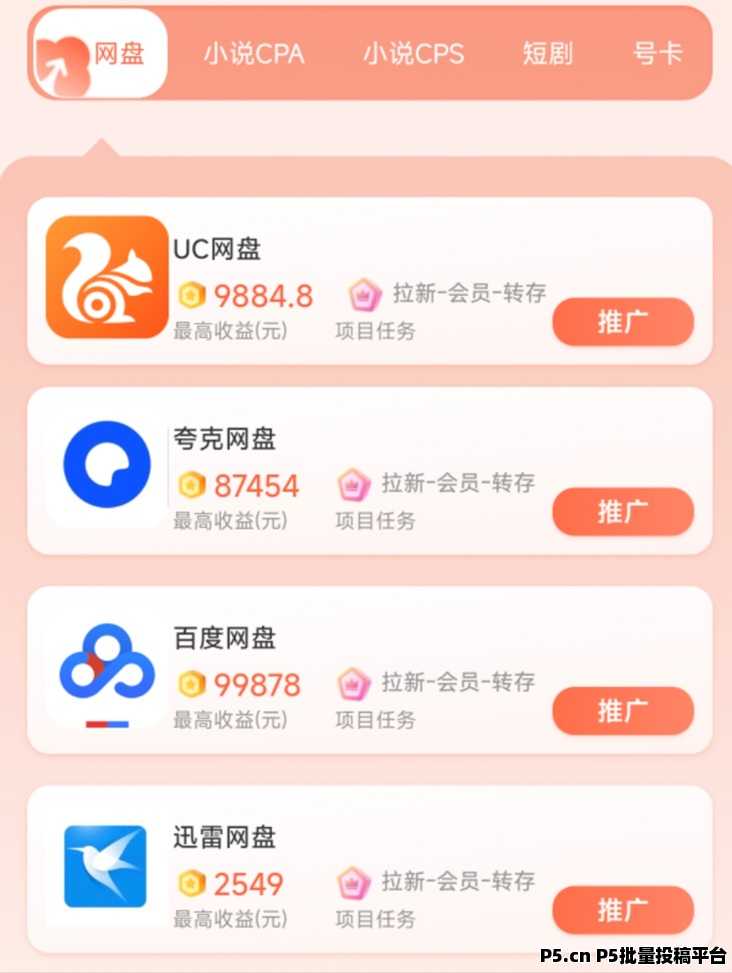
Task: Tap 推广 for 迅雷网盘
Action: pos(622,910)
